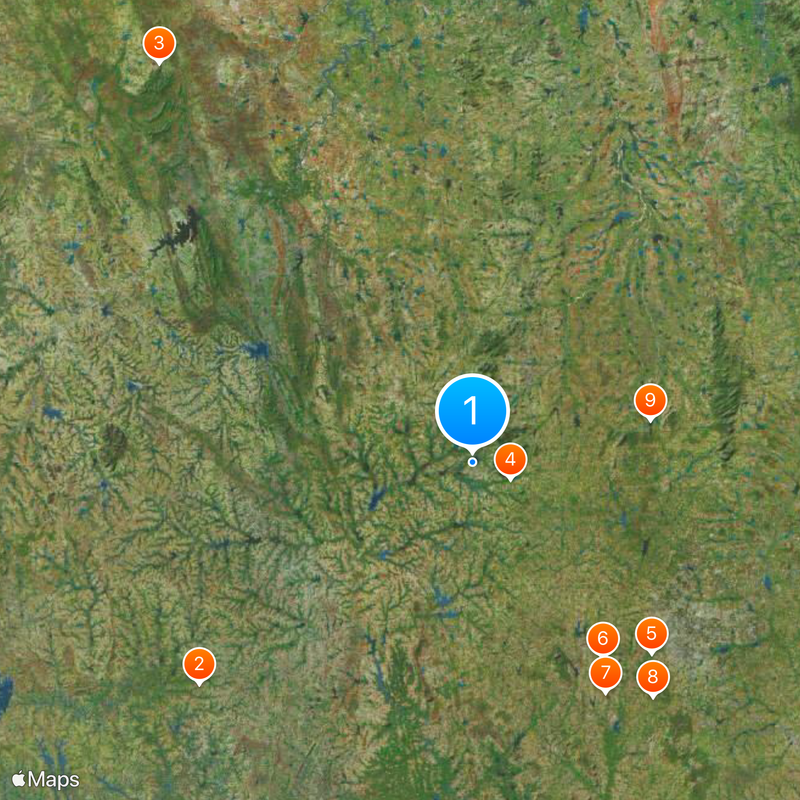This screenshot has width=800, height=800.
Task: Tap orange map pin number 2
Action: [x=199, y=663]
